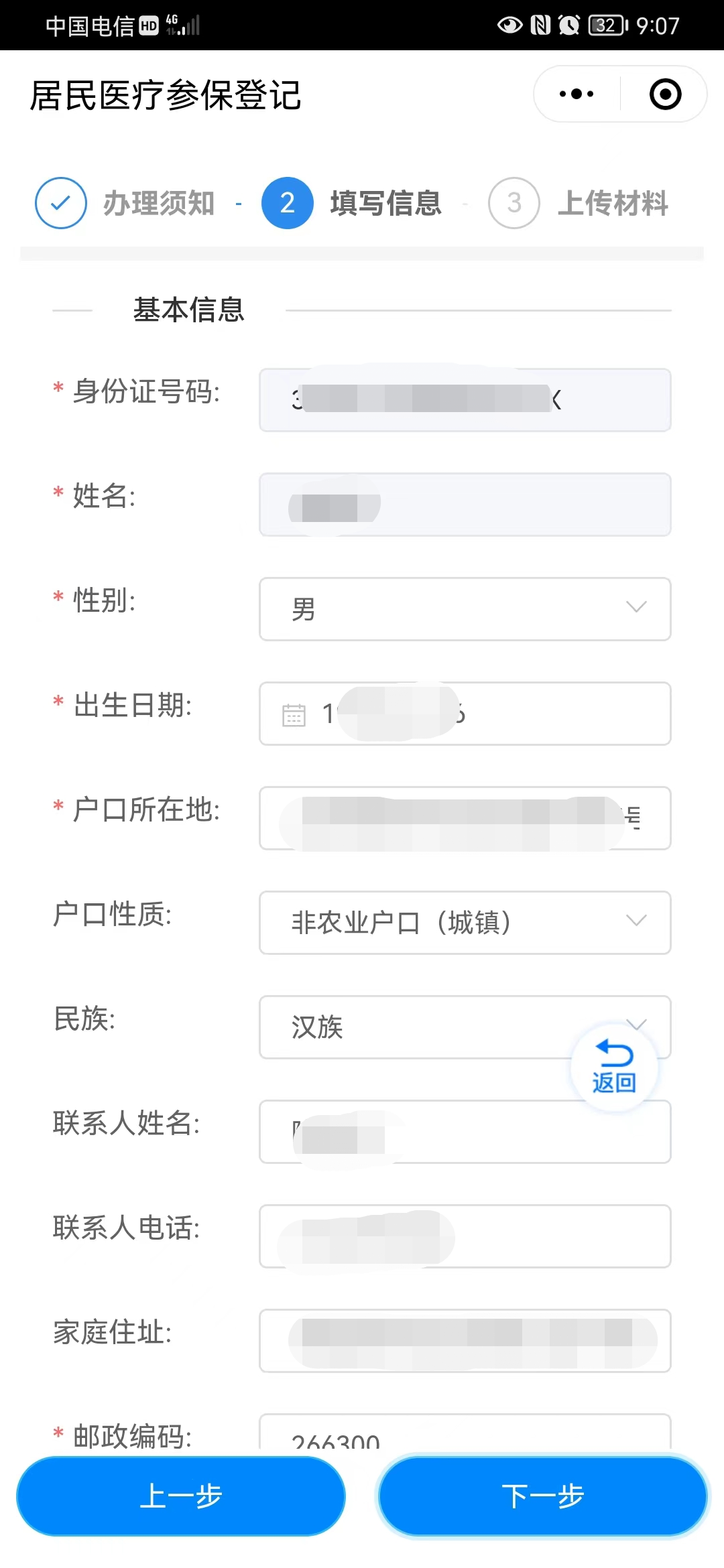
Task: Proceed with the 下一步 button
Action: [543, 1496]
